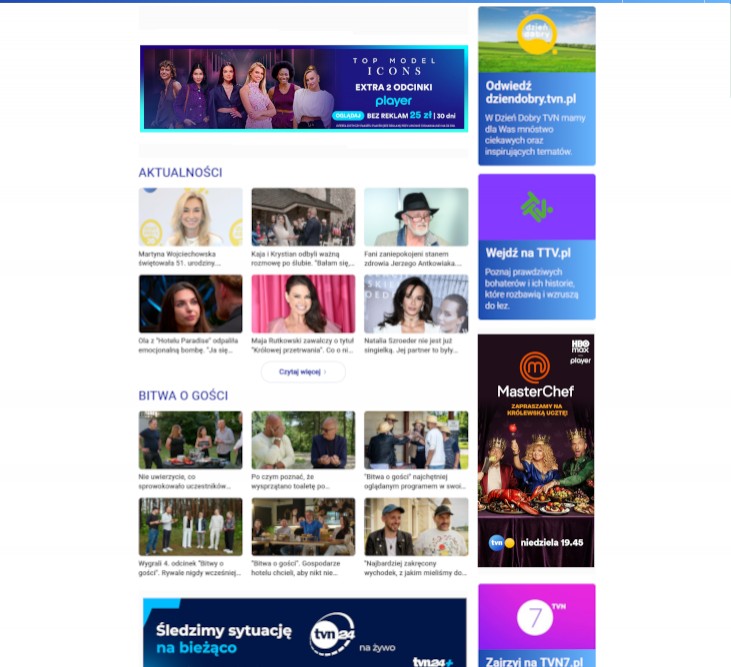The height and width of the screenshot is (667, 731).
Task: Open 'Bitwa o gości najchętniej oglądanym programem' article
Action: click(415, 441)
